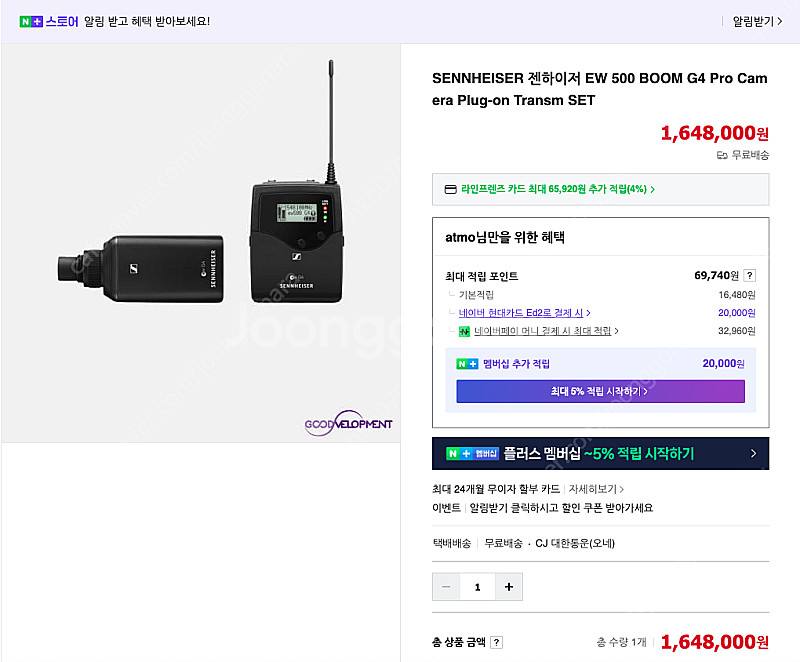The image size is (800, 662).
Task: Open 플러스 멤버십 ~5% 적립 시작하기 banner
Action: [x=600, y=454]
